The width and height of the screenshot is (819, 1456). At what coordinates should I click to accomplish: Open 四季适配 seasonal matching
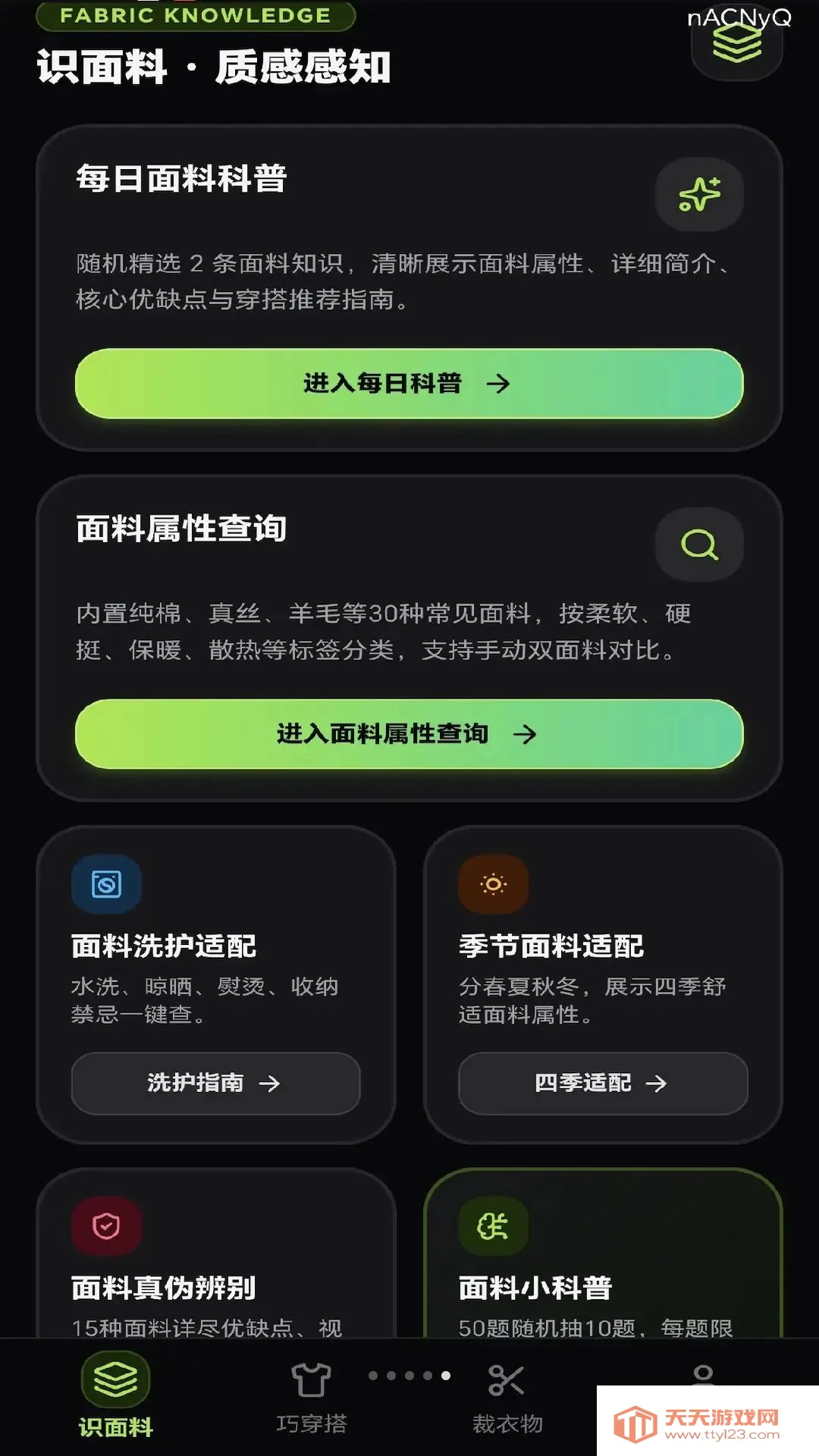click(x=603, y=1083)
